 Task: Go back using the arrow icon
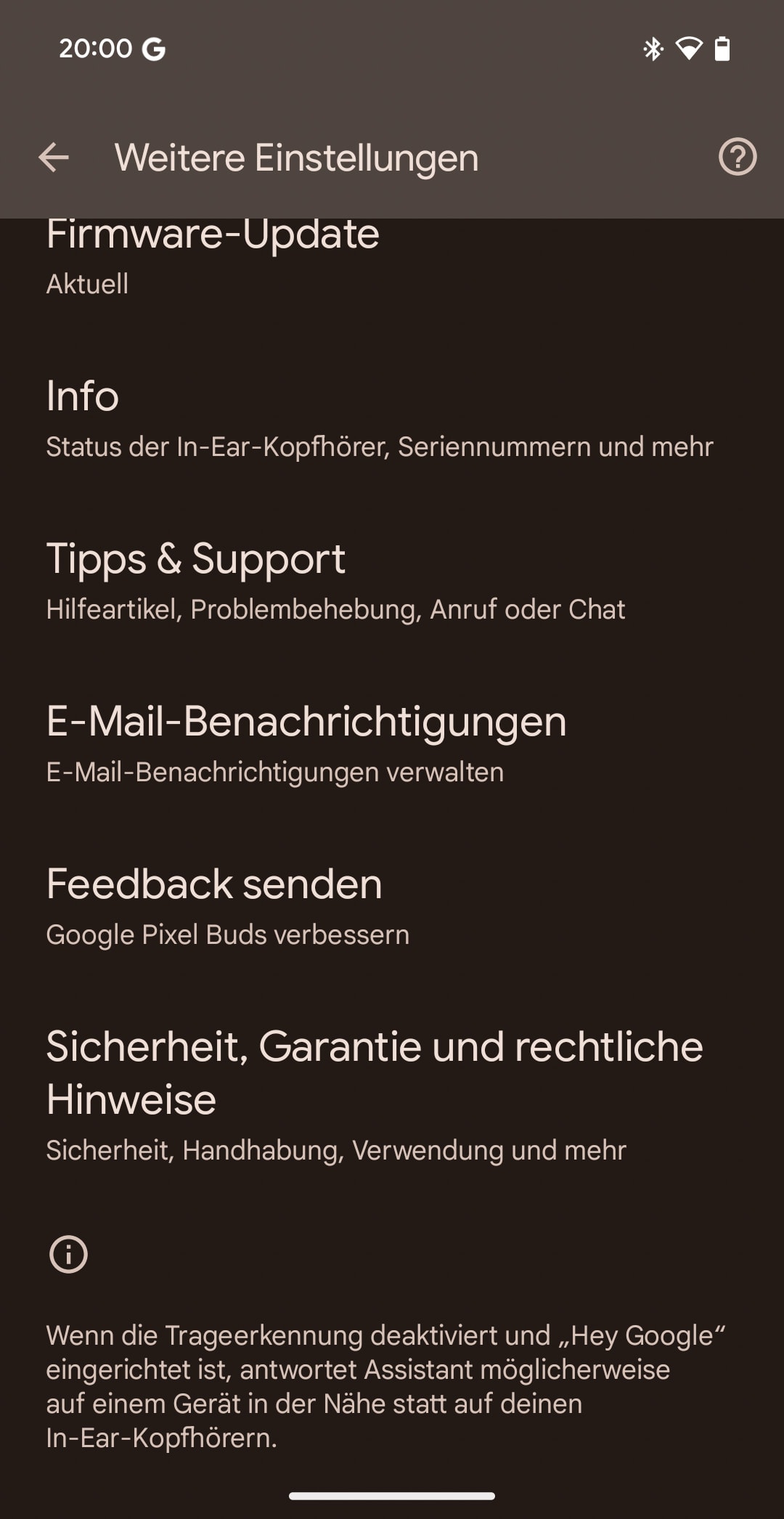[x=54, y=157]
